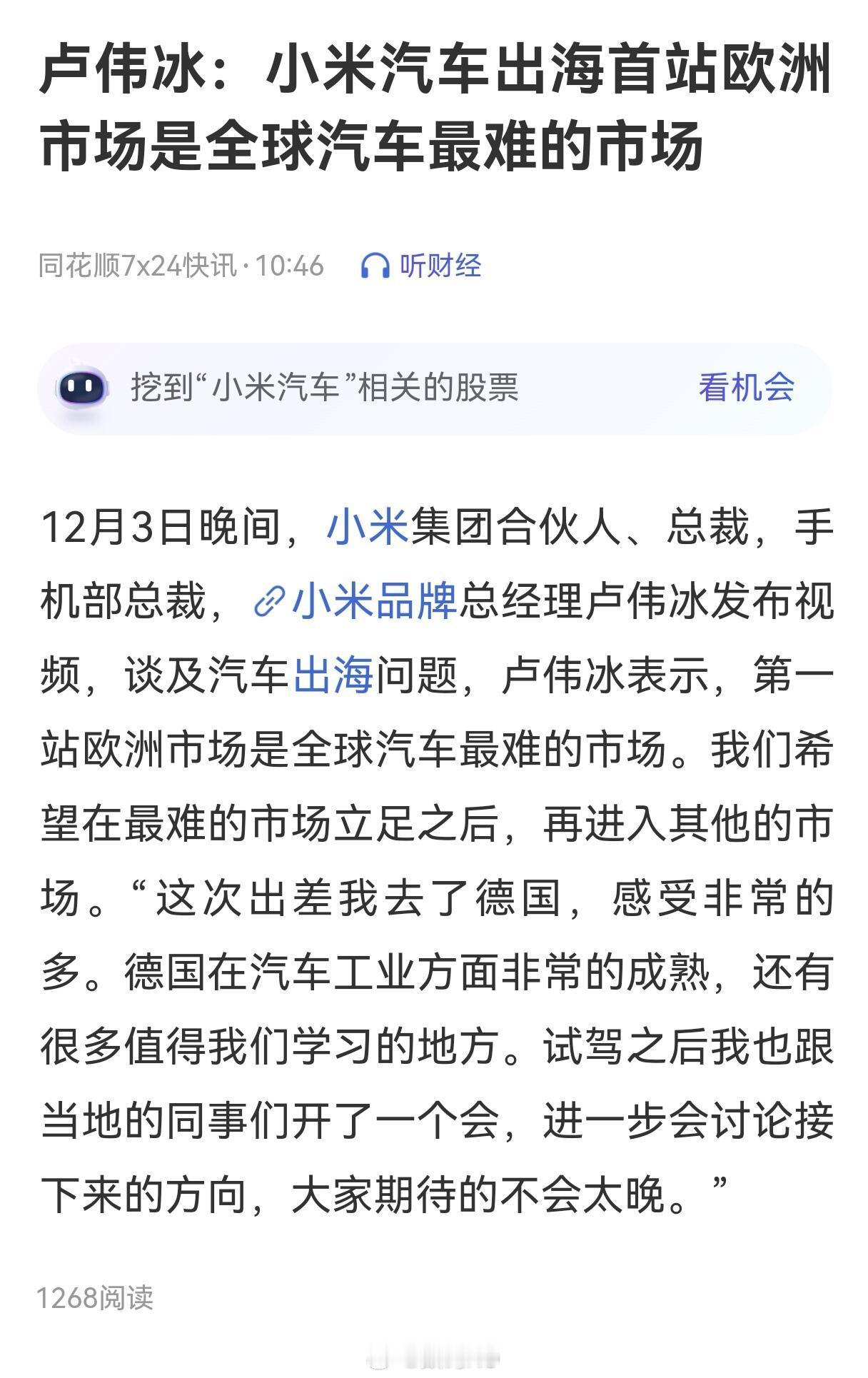Start listening with 听财经 text button
This screenshot has width=868, height=1378.
pyautogui.click(x=438, y=264)
